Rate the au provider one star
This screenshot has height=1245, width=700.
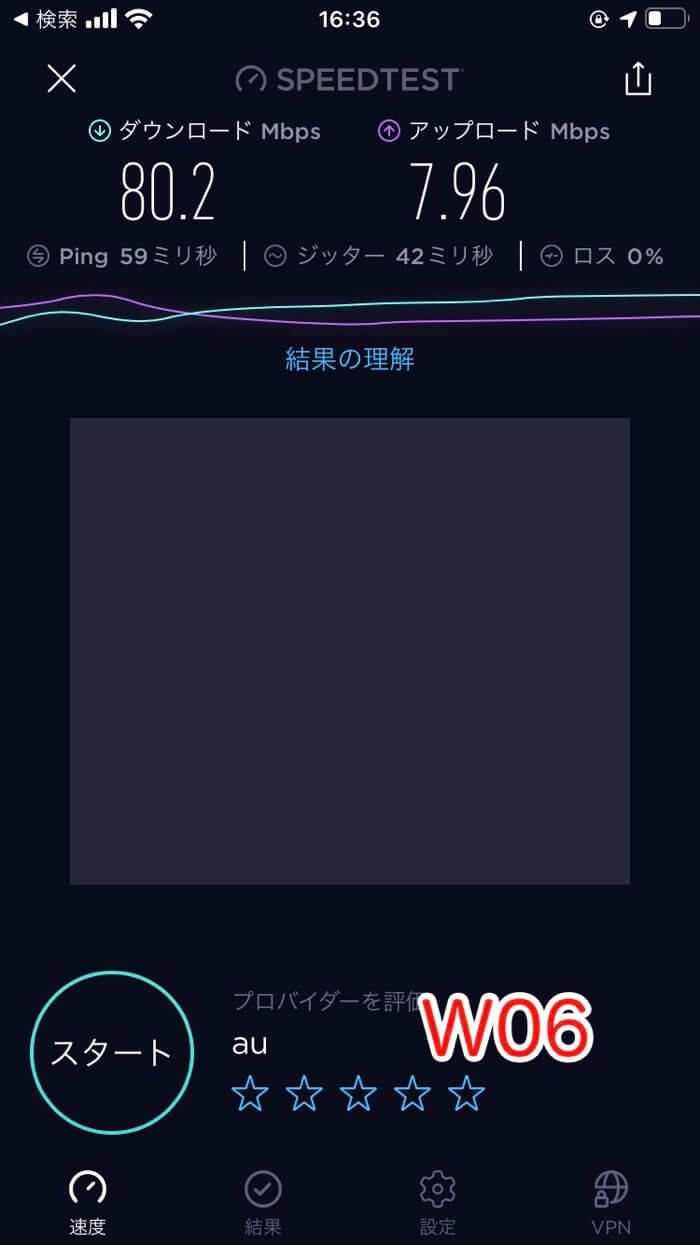tap(250, 1096)
